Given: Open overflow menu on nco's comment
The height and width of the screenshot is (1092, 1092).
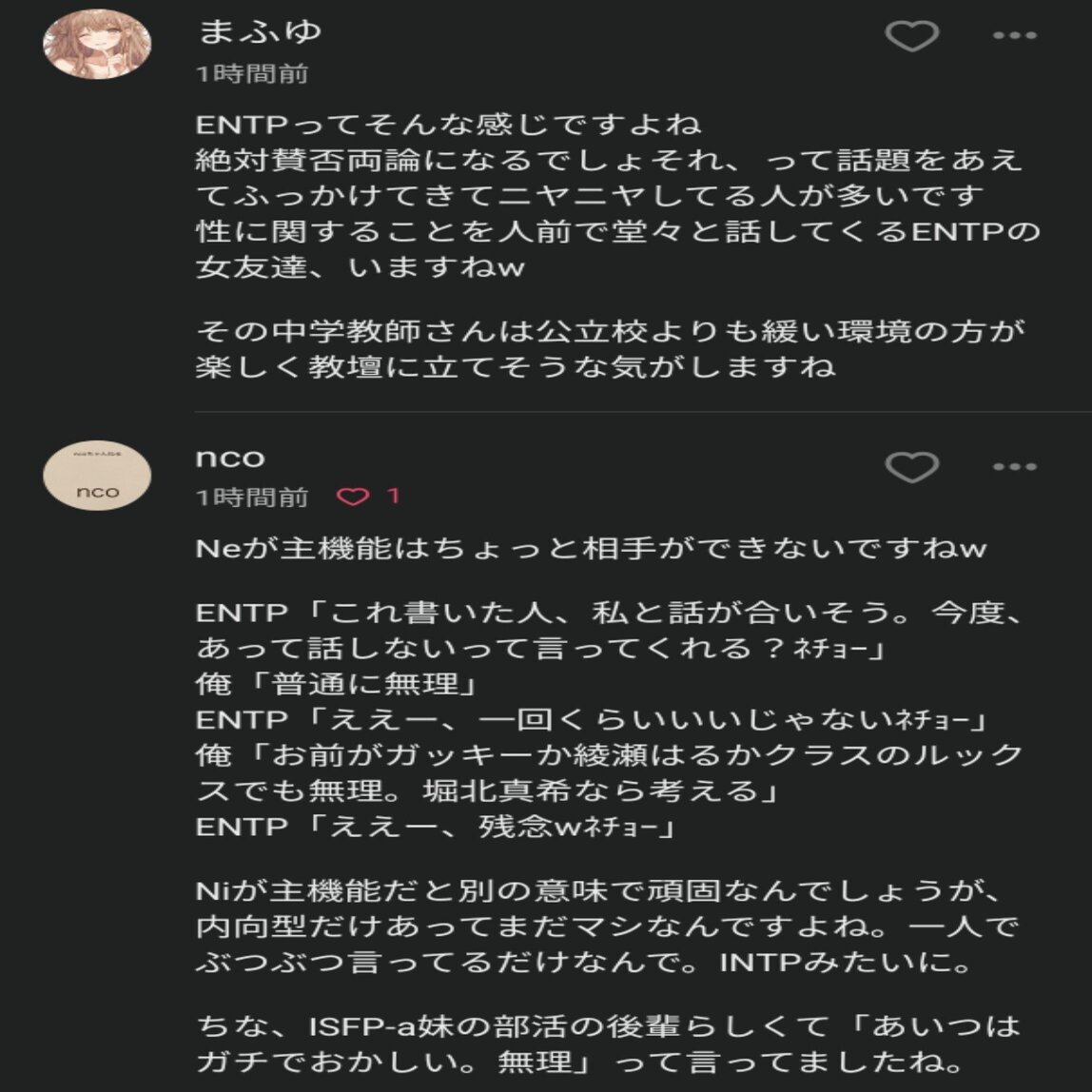Looking at the screenshot, I should point(1014,466).
